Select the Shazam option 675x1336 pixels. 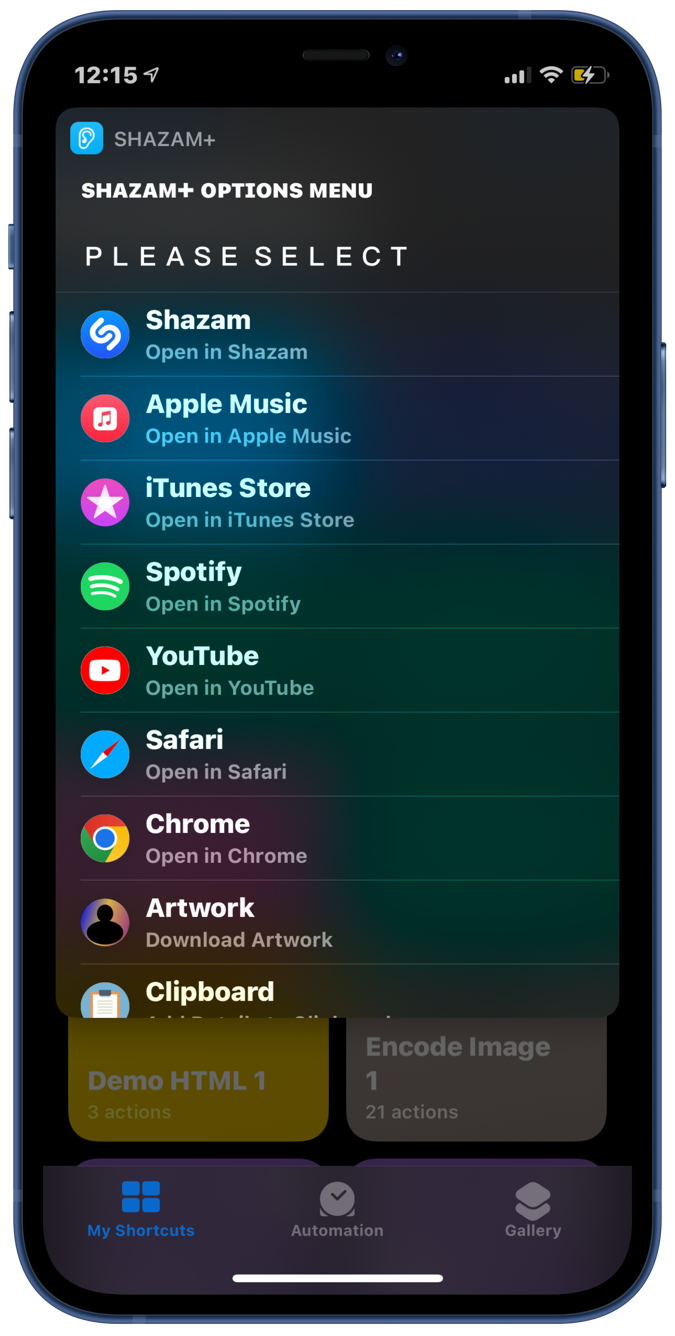(337, 335)
